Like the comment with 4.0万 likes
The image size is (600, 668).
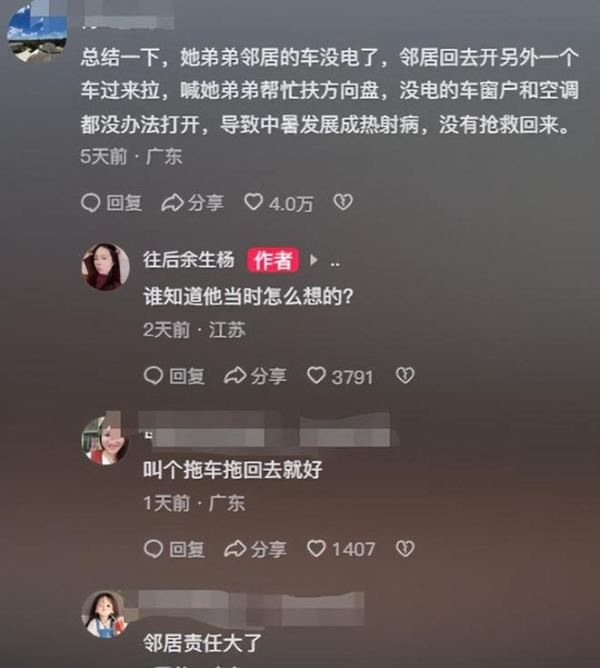pyautogui.click(x=279, y=203)
